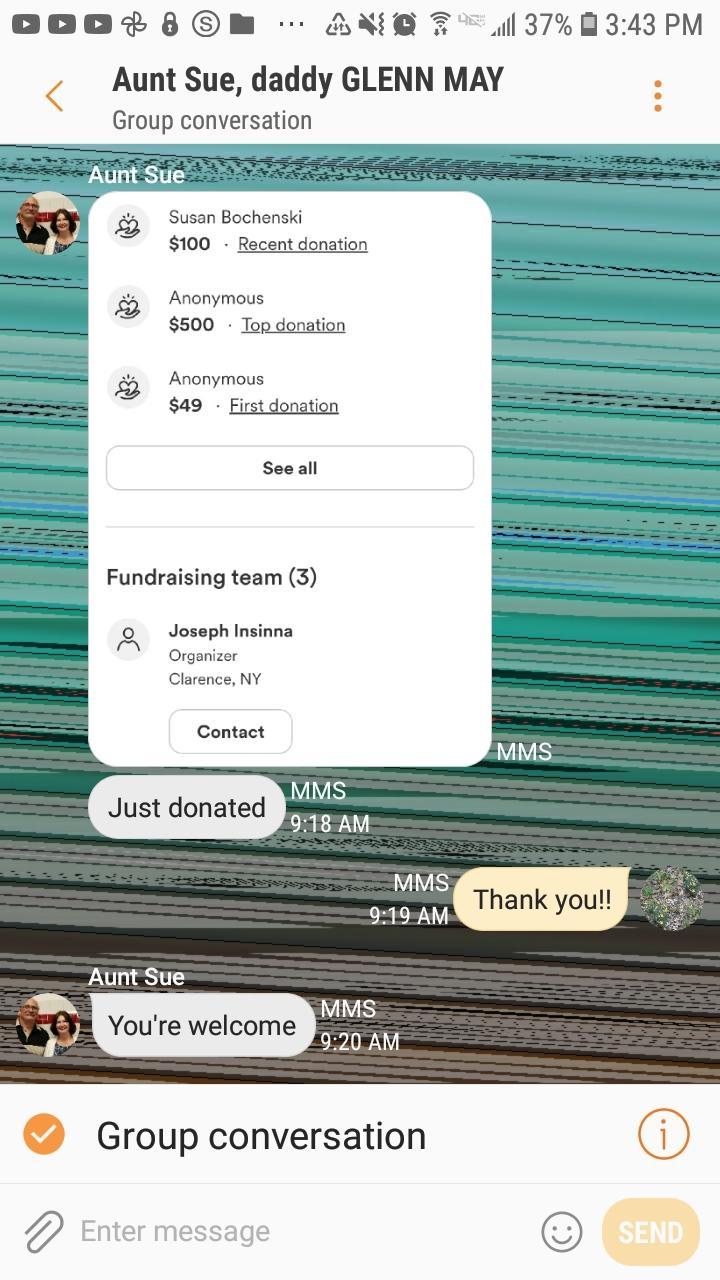
Task: Open the three-dot overflow menu
Action: coord(657,96)
